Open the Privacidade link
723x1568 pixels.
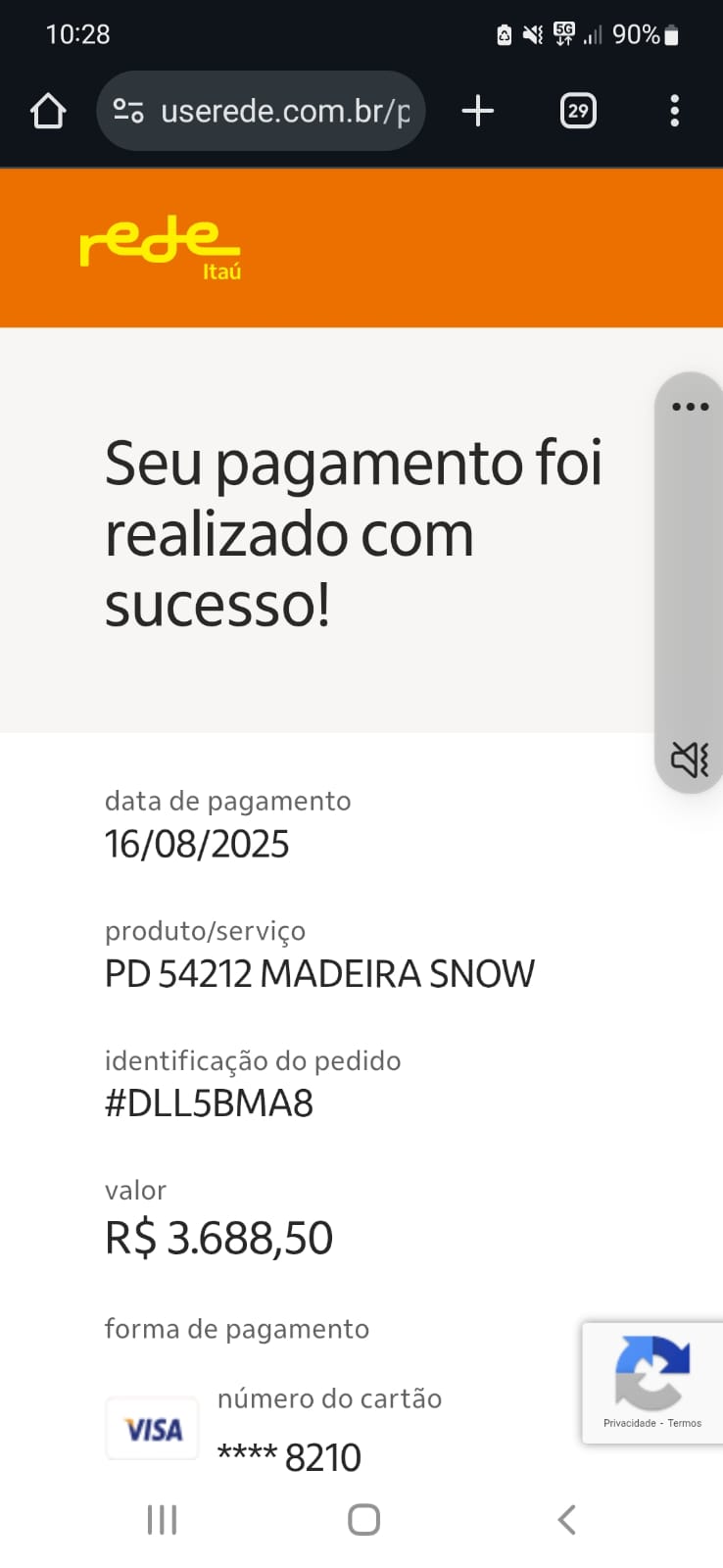(x=631, y=1423)
